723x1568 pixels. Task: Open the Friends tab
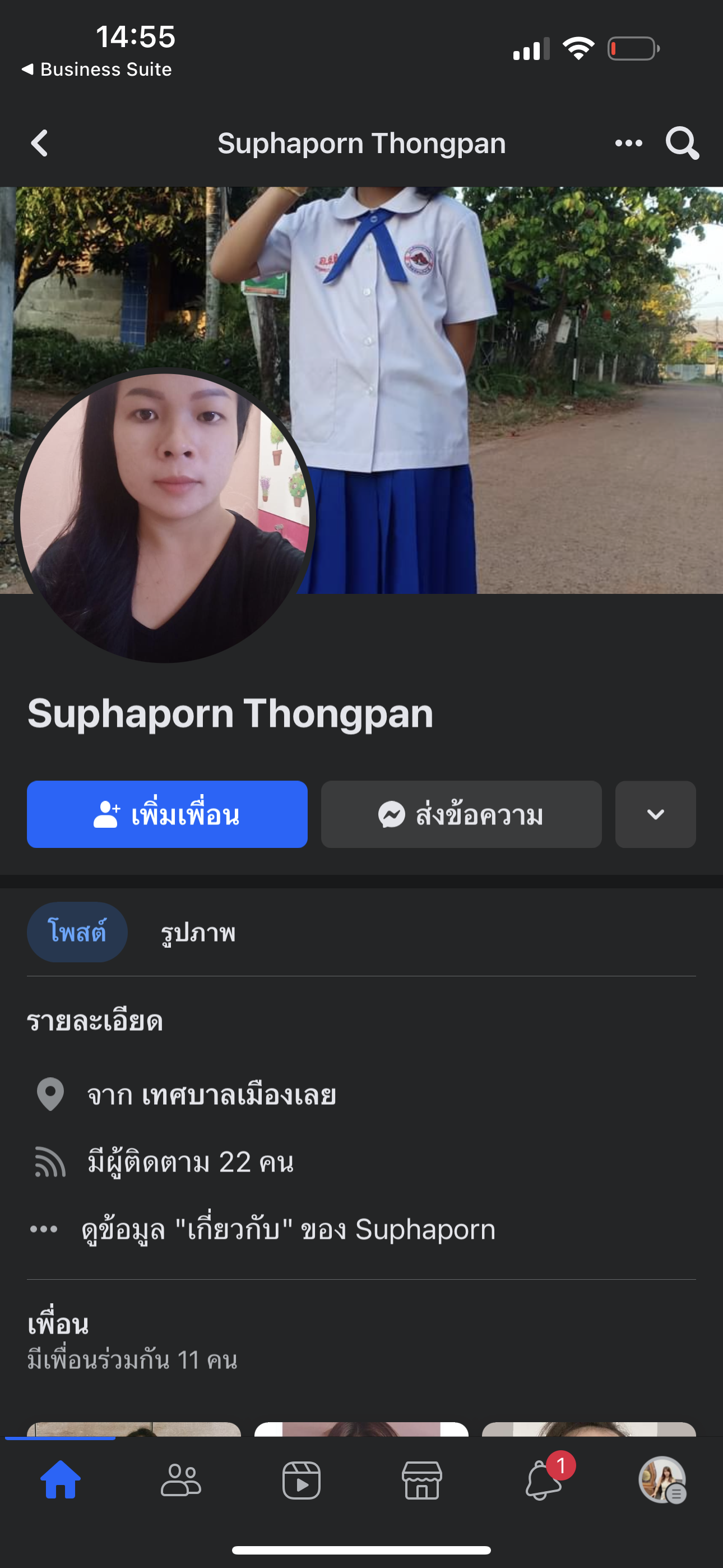(x=180, y=1480)
